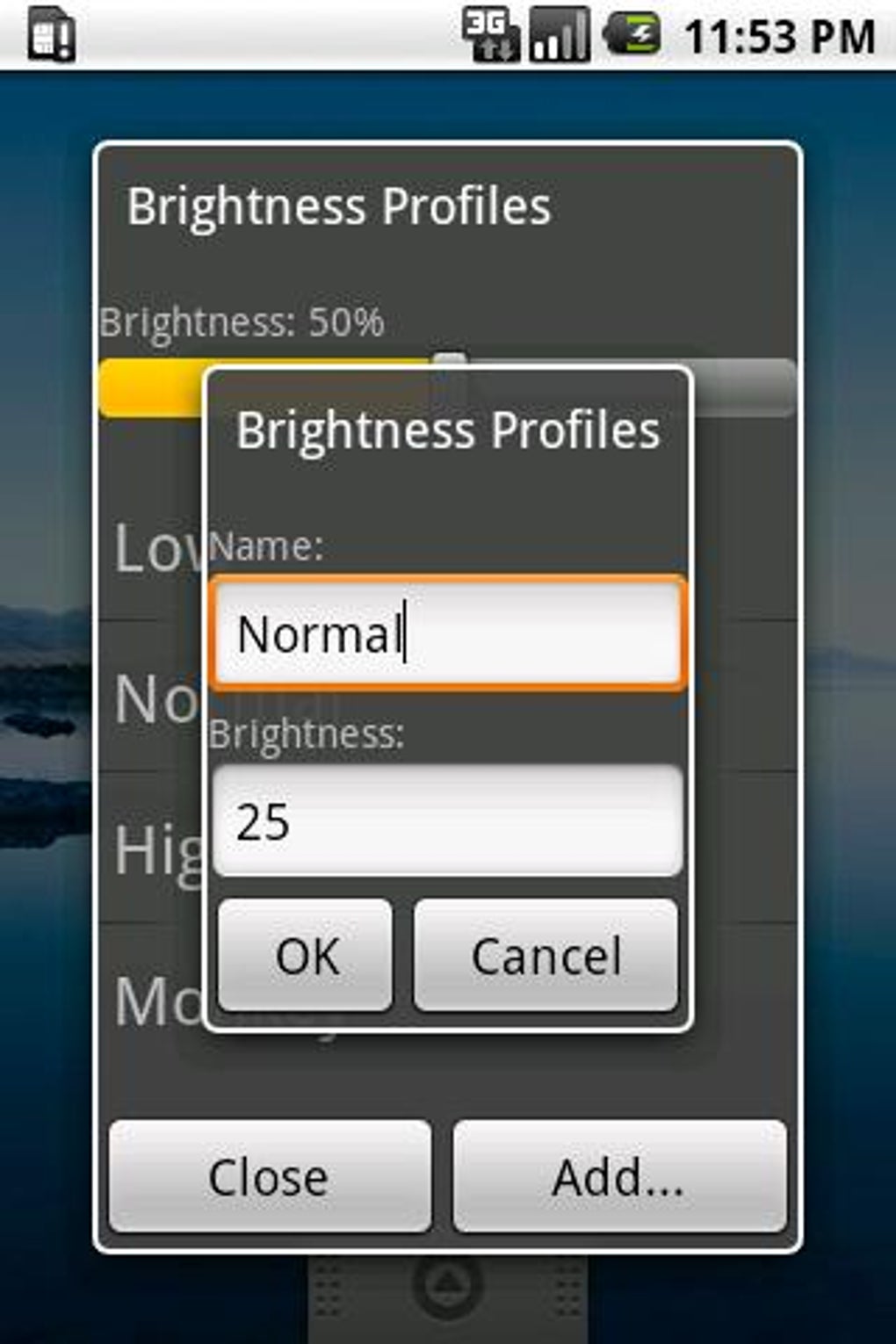Click the Brightness field showing 25
The image size is (896, 1344).
coord(448,821)
